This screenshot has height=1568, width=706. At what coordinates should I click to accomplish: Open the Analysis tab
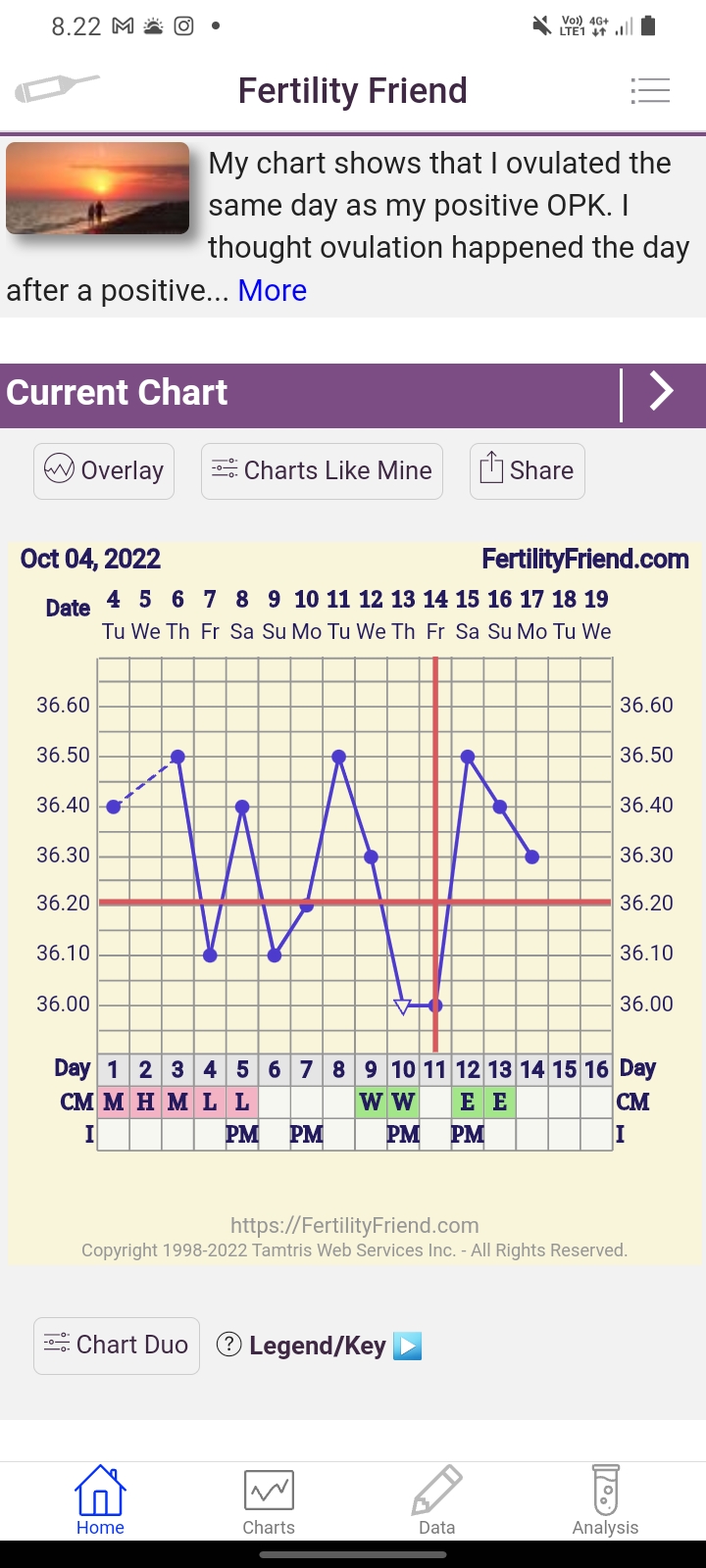point(605,1501)
